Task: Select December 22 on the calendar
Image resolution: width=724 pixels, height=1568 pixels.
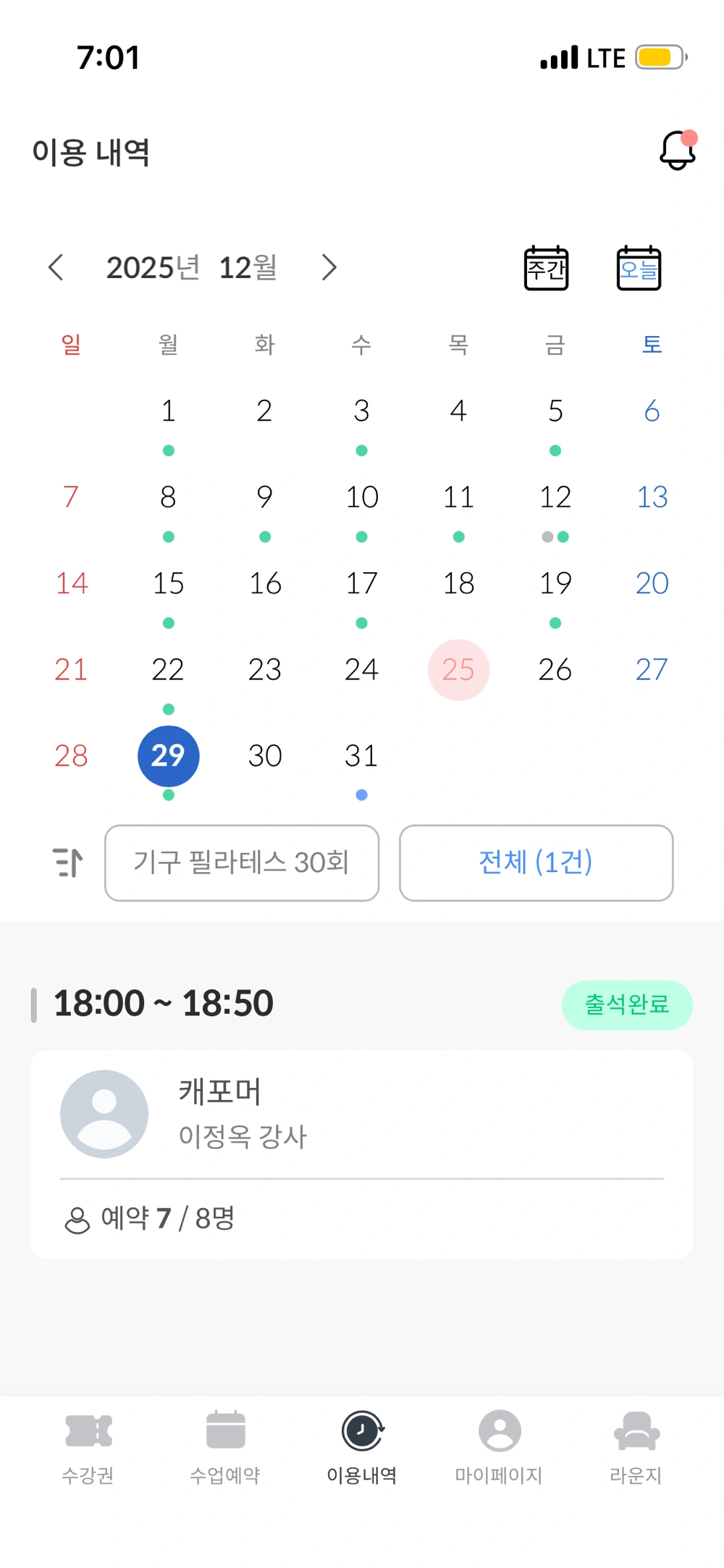Action: point(168,670)
